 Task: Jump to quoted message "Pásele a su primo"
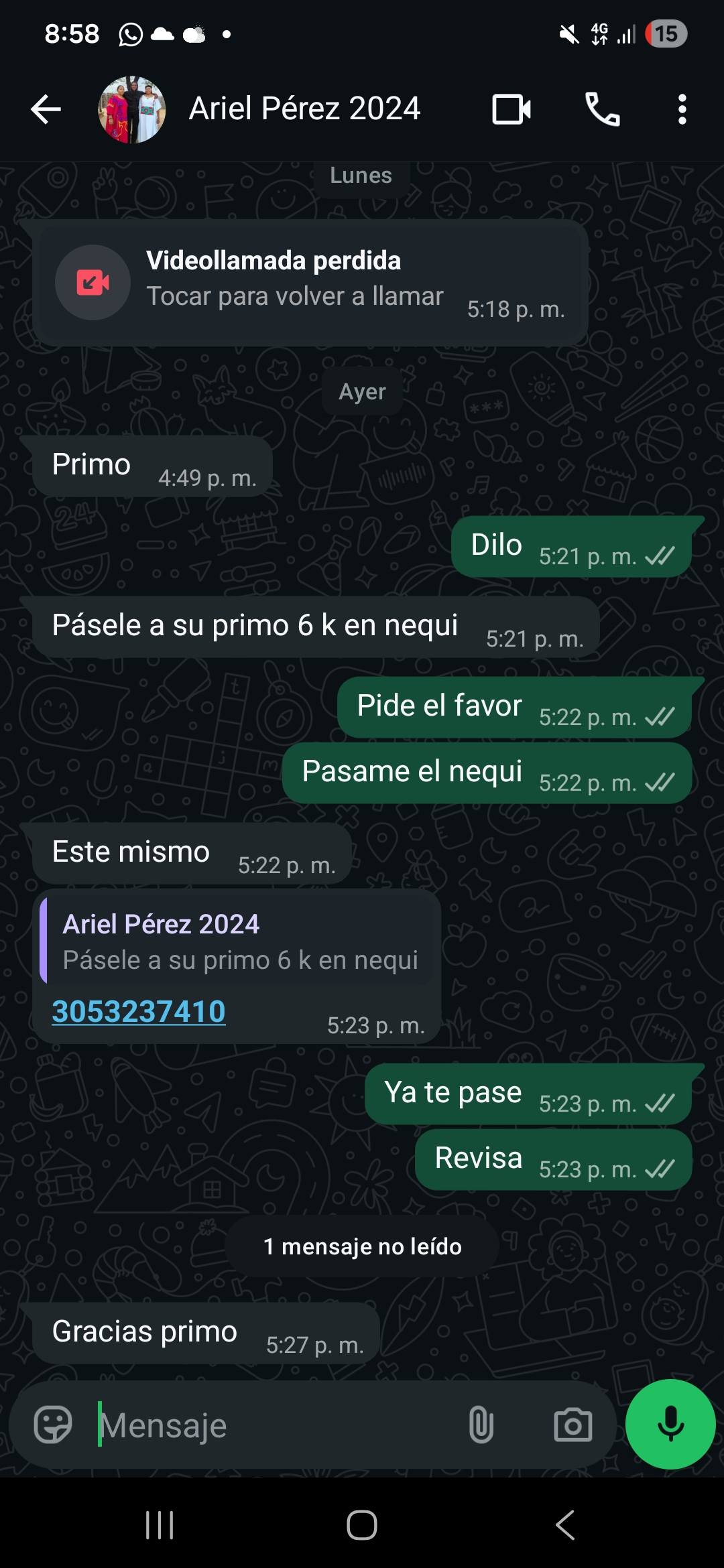point(237,942)
